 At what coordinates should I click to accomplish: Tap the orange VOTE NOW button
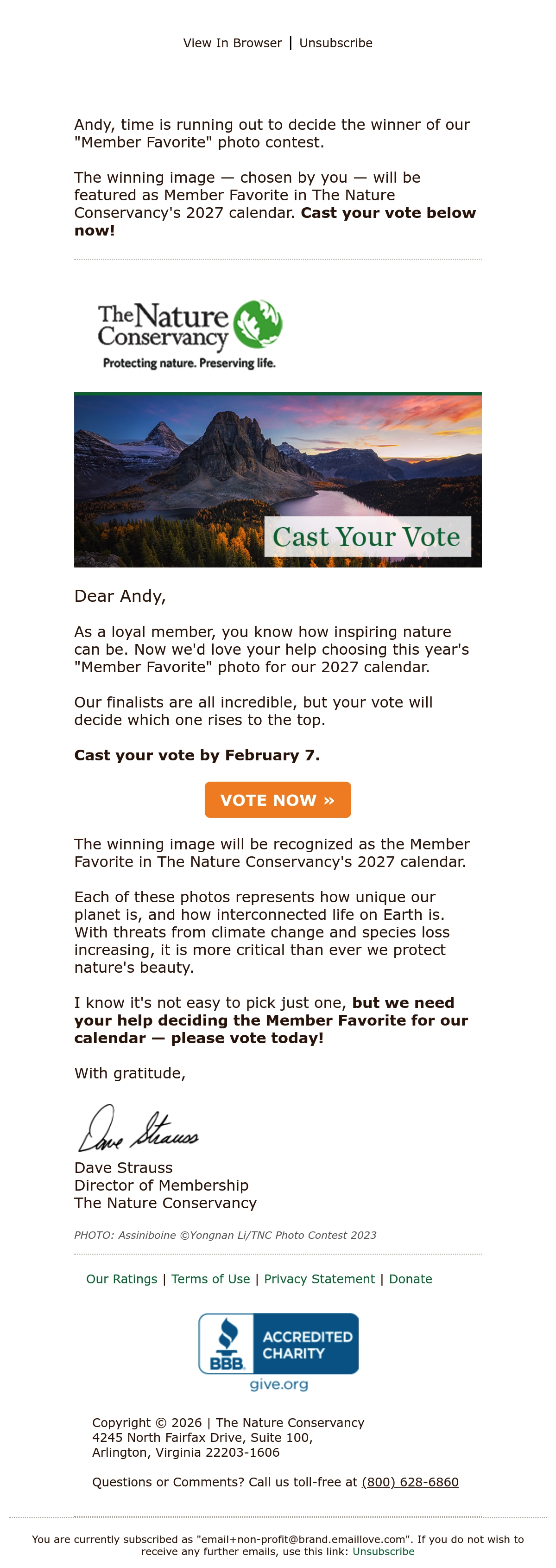[x=278, y=800]
